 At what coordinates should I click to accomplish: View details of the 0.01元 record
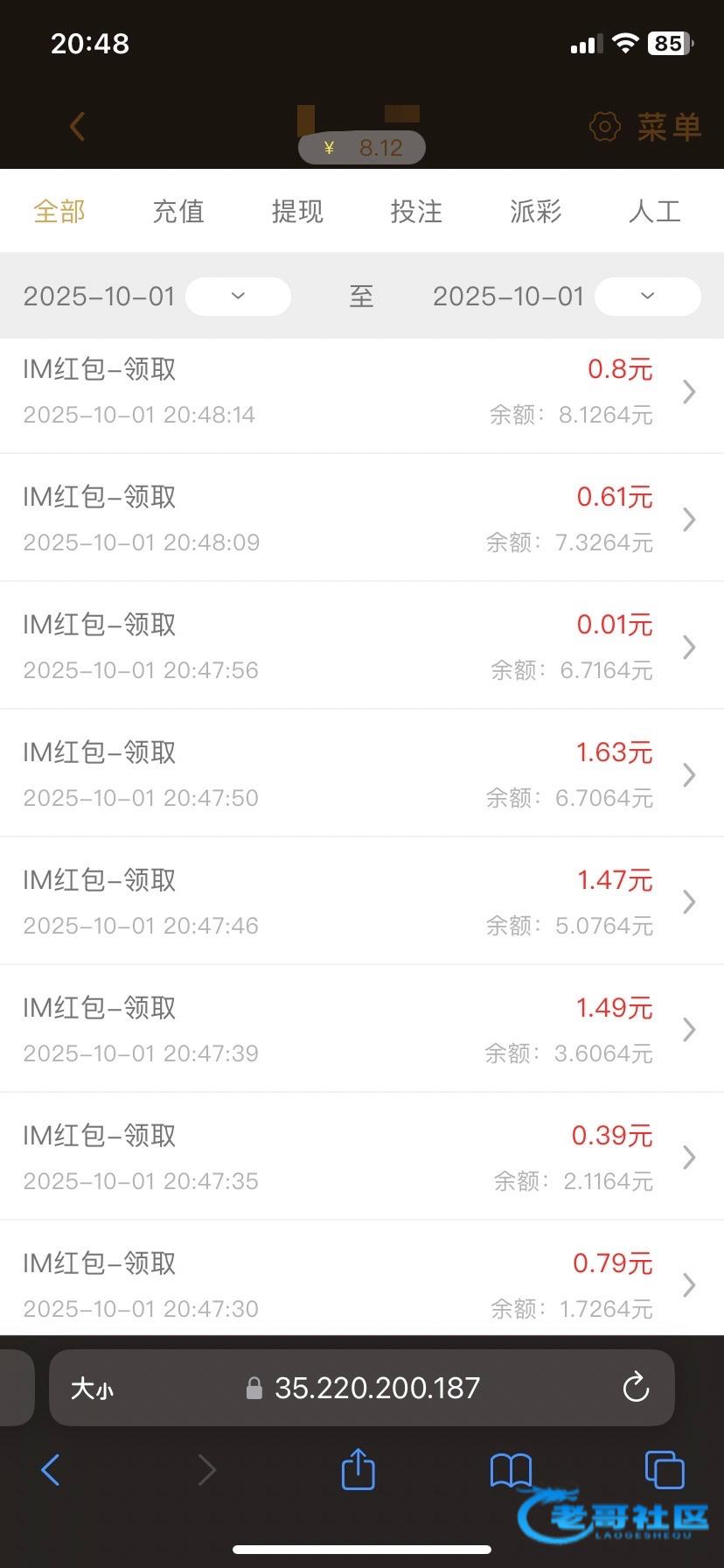click(362, 647)
